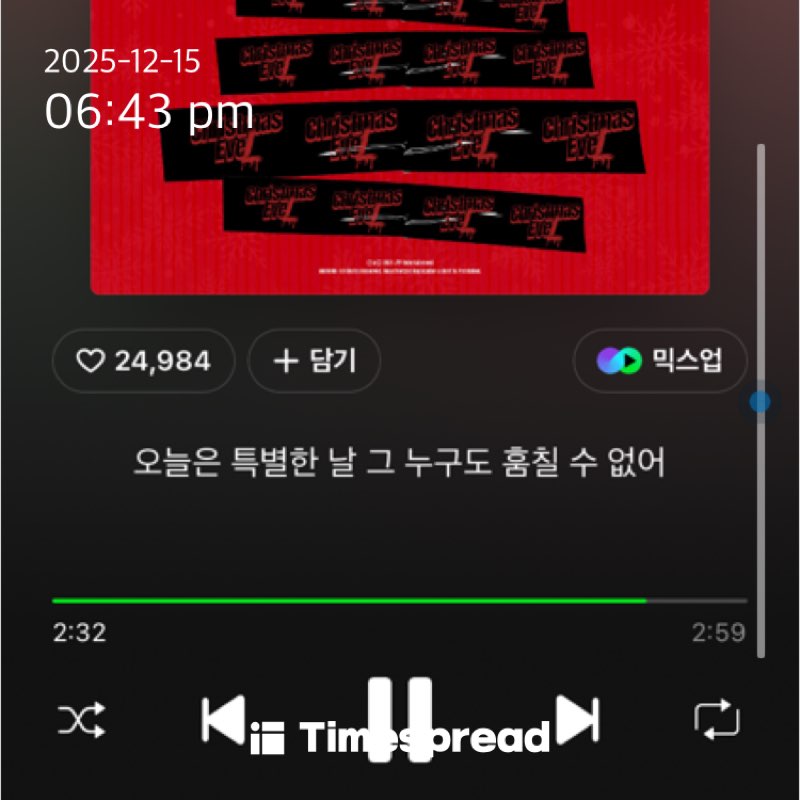Toggle repeat mode
This screenshot has height=800, width=800.
click(717, 719)
